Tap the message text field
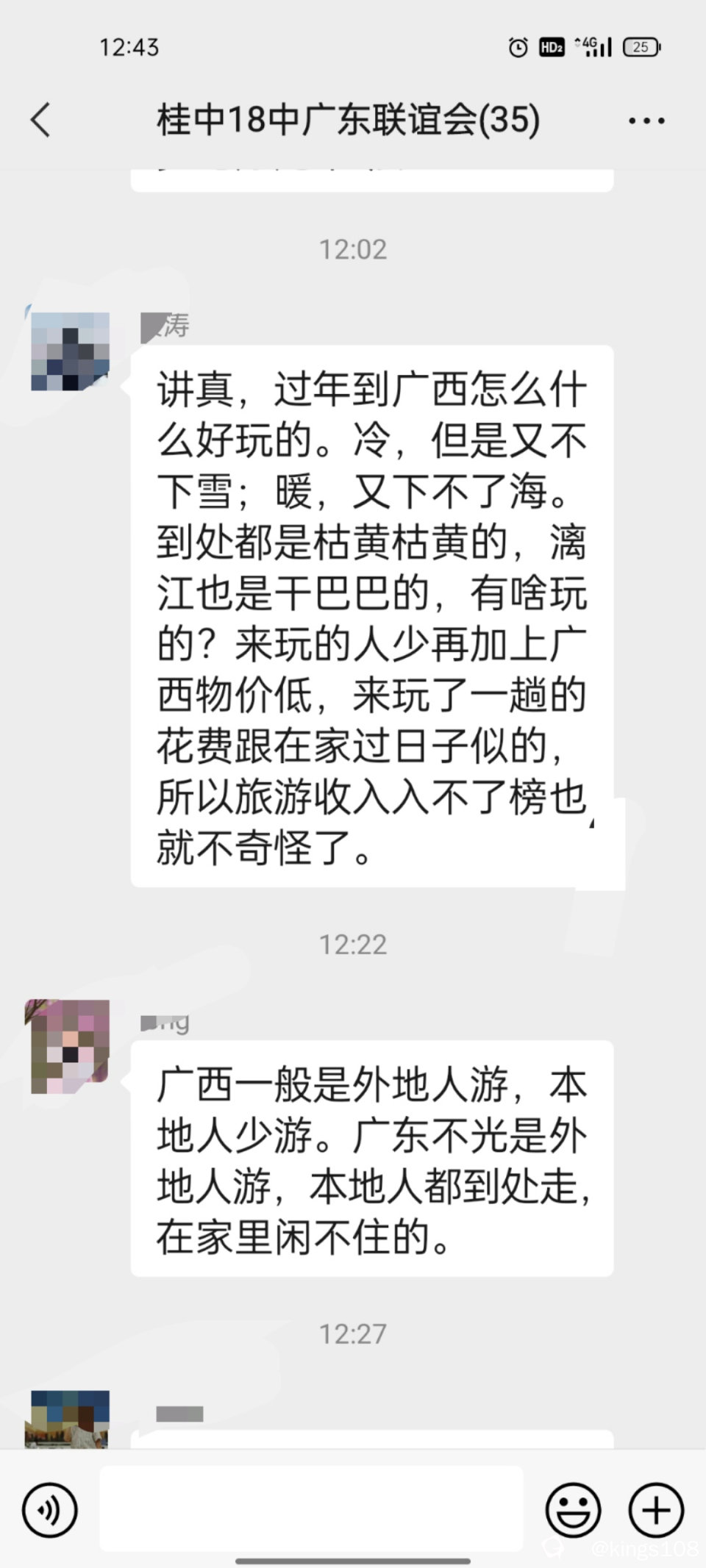The image size is (706, 1568). click(x=311, y=1508)
